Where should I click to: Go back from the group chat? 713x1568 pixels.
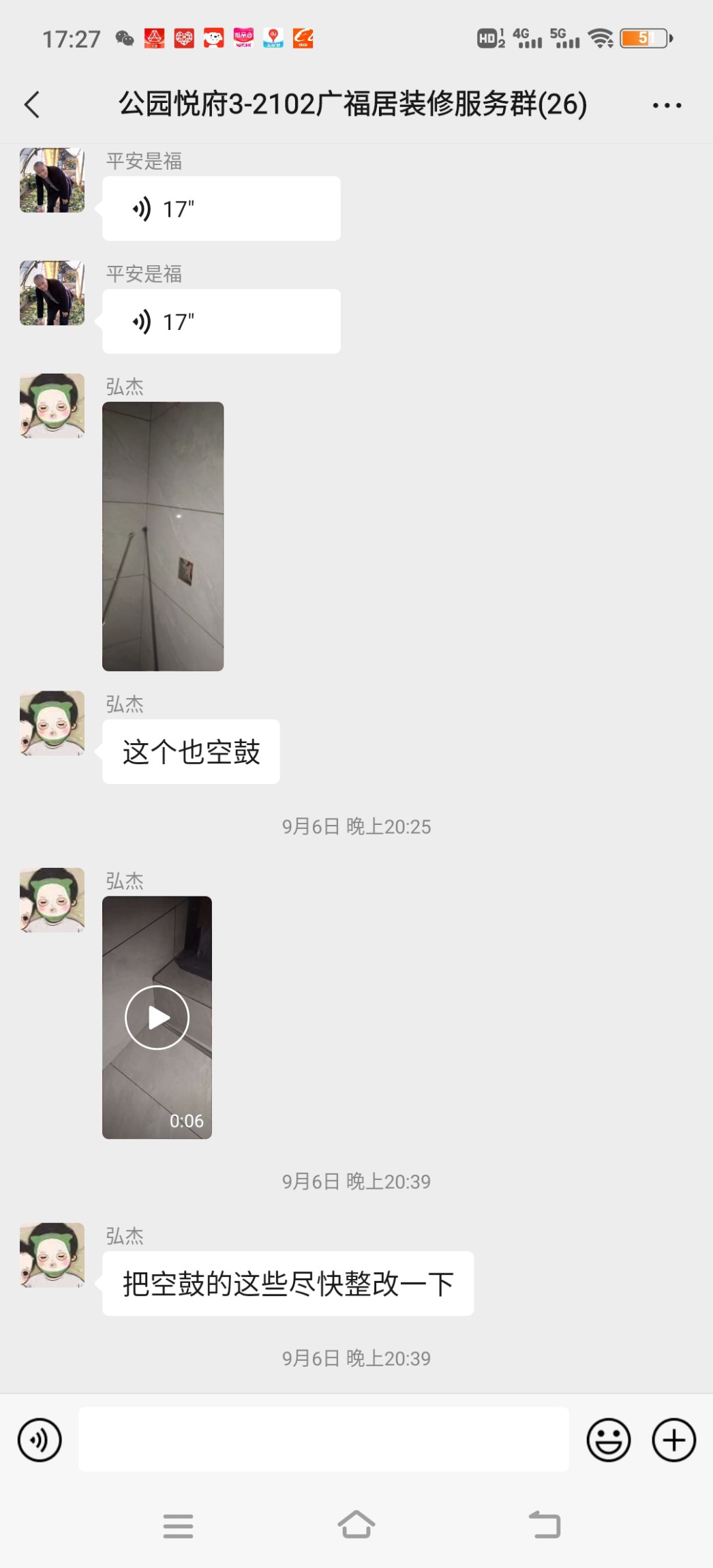[x=32, y=105]
